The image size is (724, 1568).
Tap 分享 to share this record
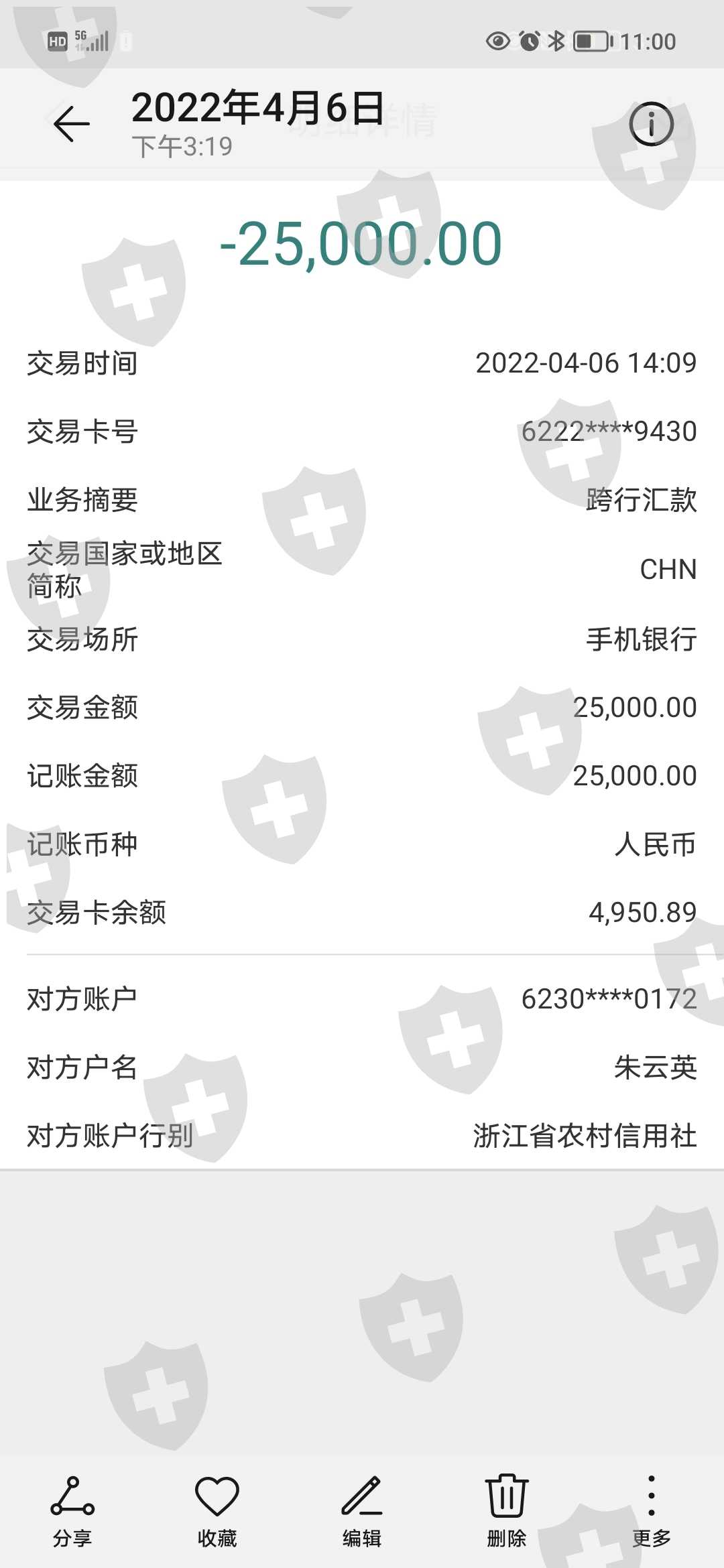[x=72, y=1512]
